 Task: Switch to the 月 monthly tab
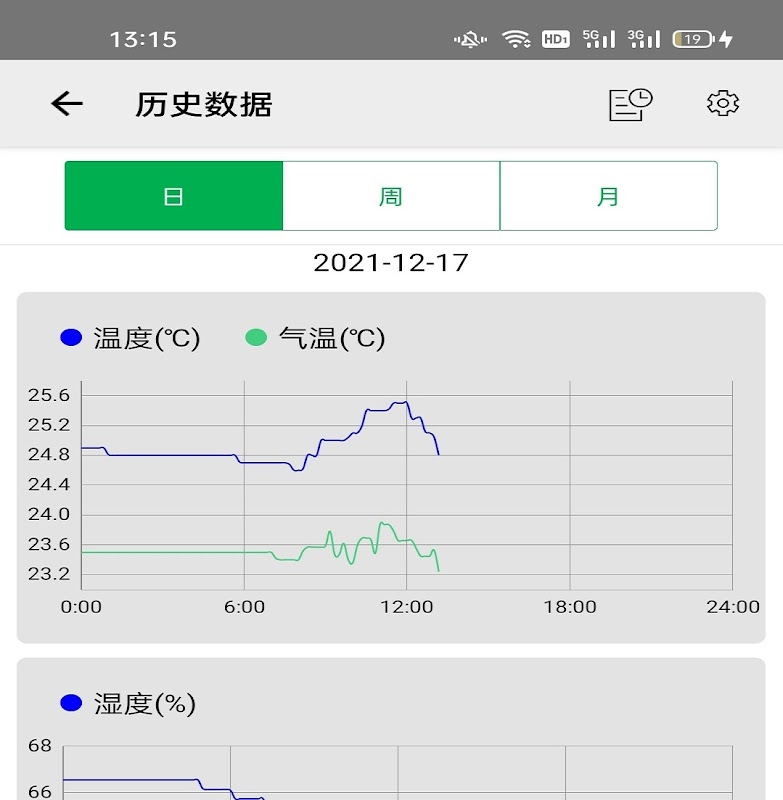tap(608, 196)
